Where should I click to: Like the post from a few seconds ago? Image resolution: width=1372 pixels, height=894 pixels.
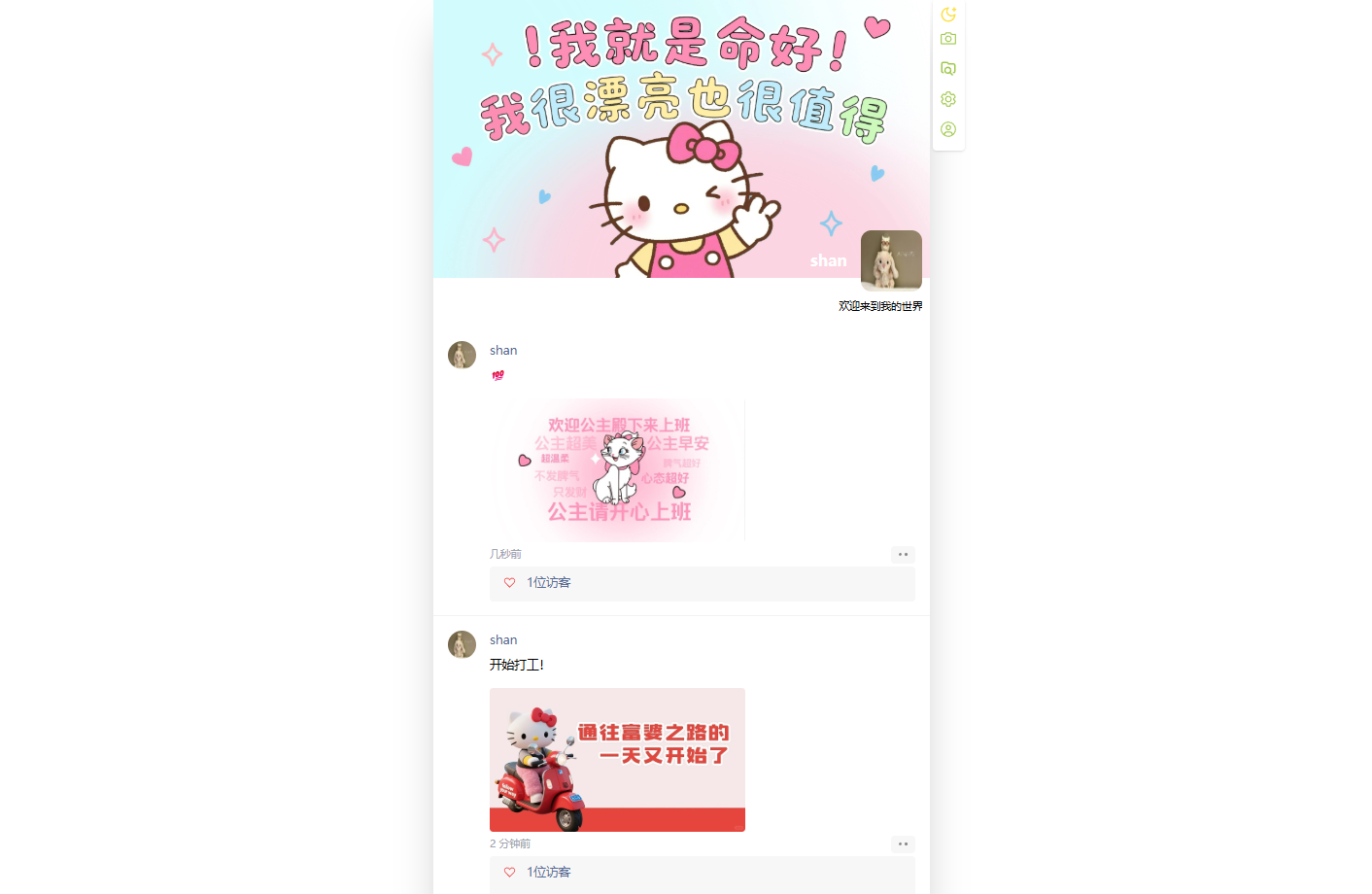(x=509, y=583)
